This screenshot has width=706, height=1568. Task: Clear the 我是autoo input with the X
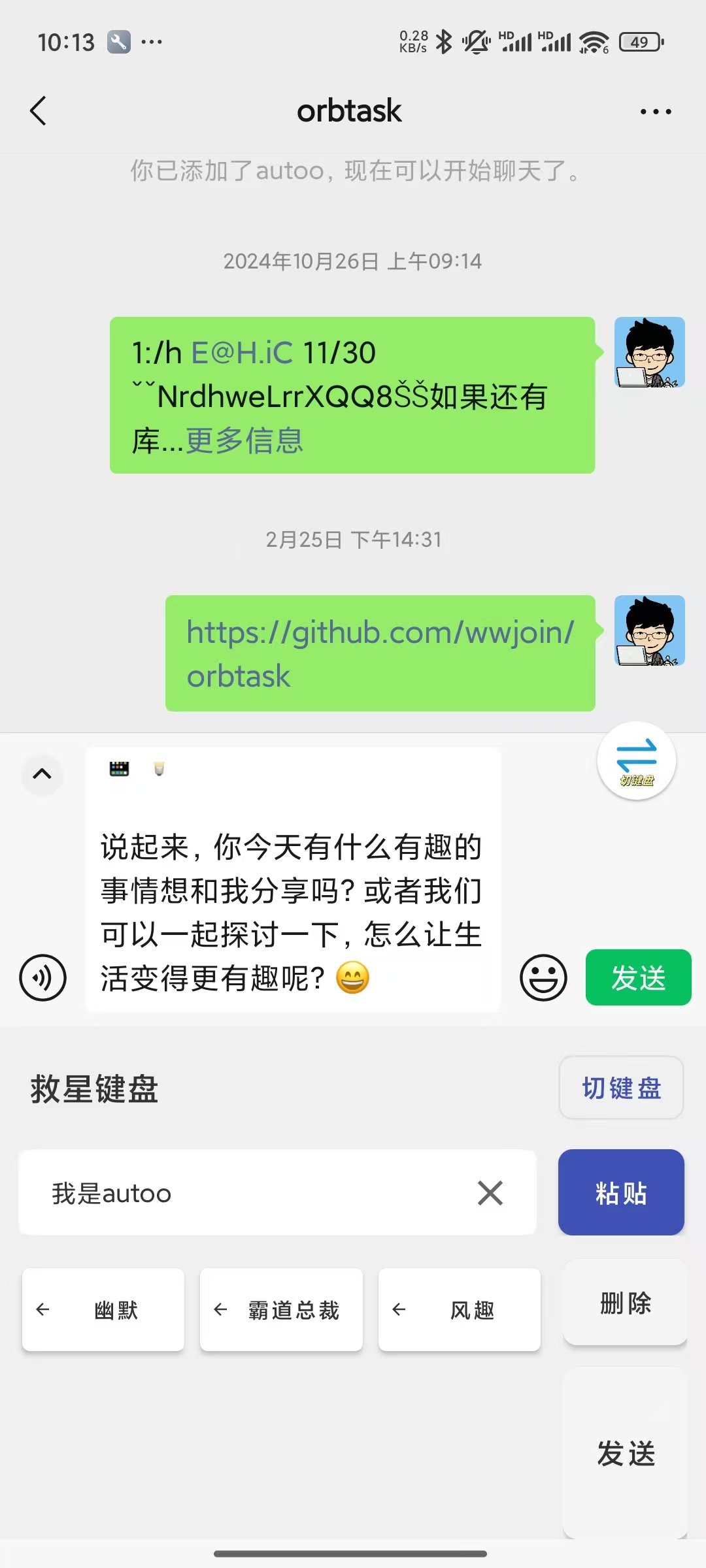pos(489,1193)
